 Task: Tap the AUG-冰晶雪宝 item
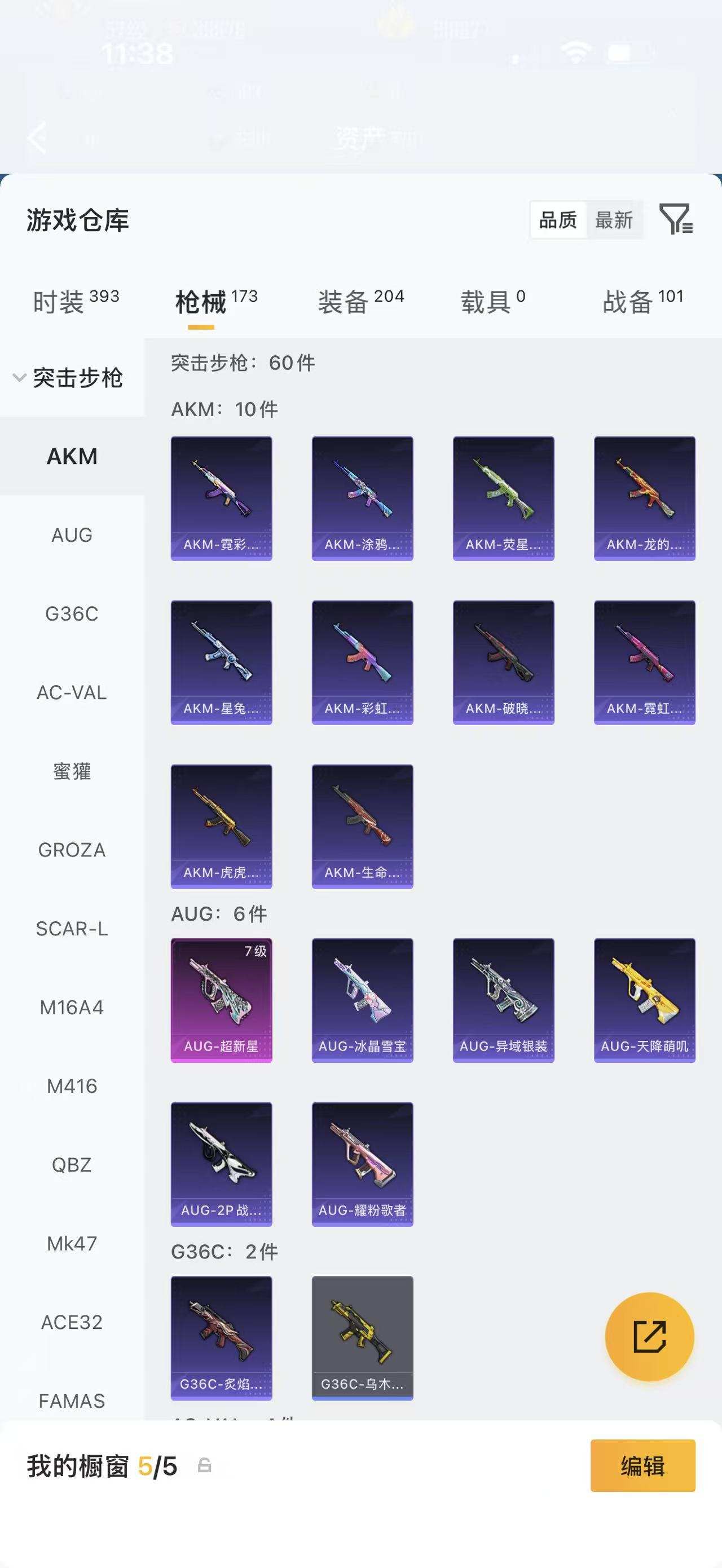362,1000
